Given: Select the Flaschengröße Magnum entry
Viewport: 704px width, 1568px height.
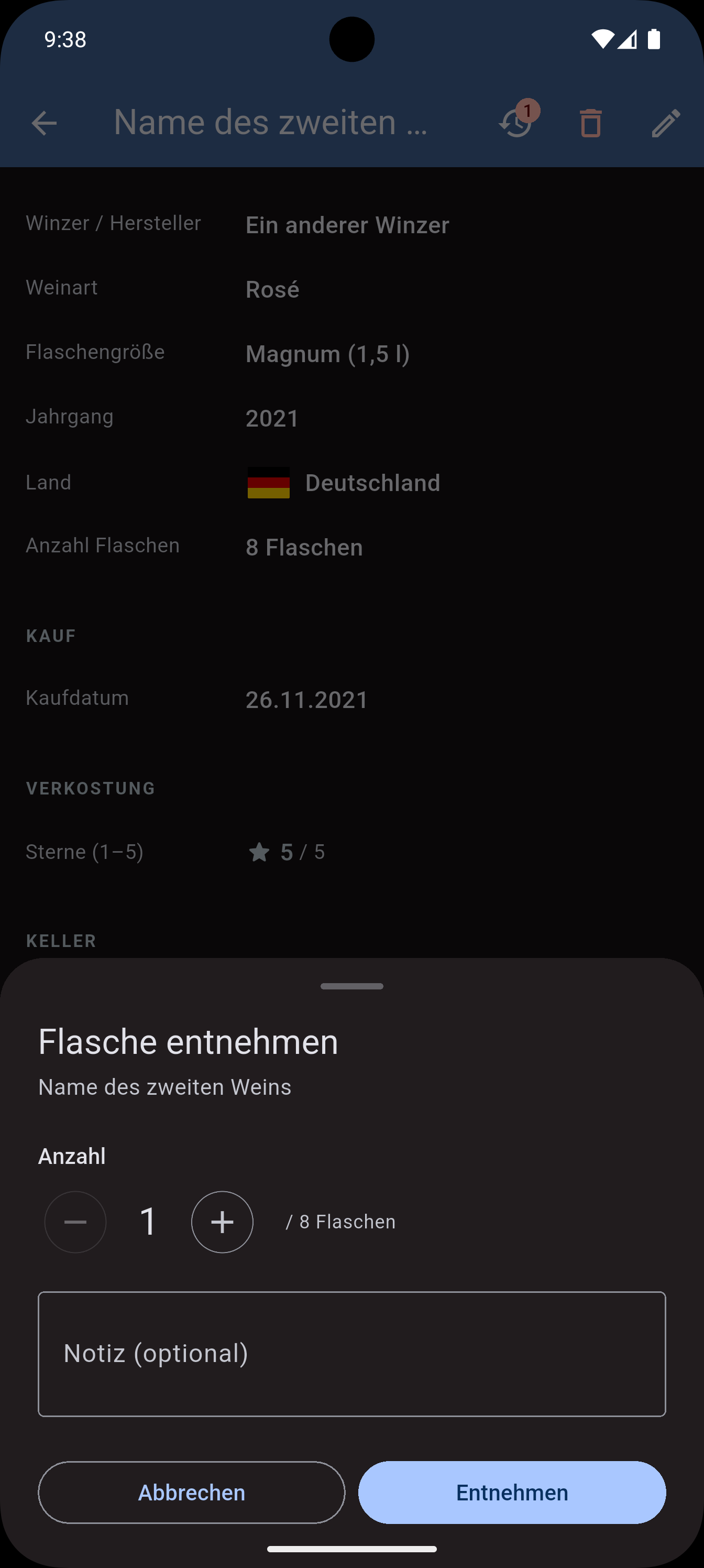Looking at the screenshot, I should (x=327, y=353).
